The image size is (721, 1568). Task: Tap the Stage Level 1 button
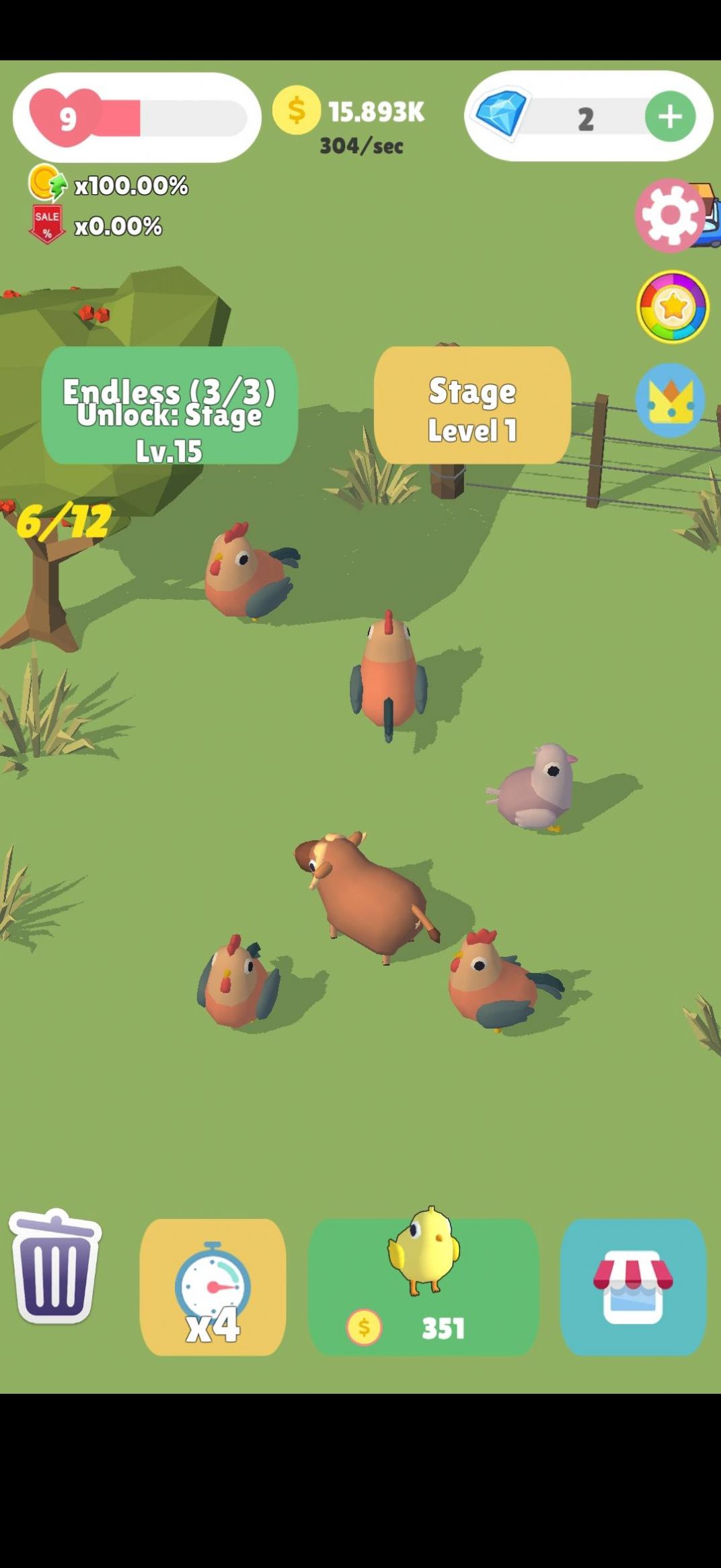[472, 405]
